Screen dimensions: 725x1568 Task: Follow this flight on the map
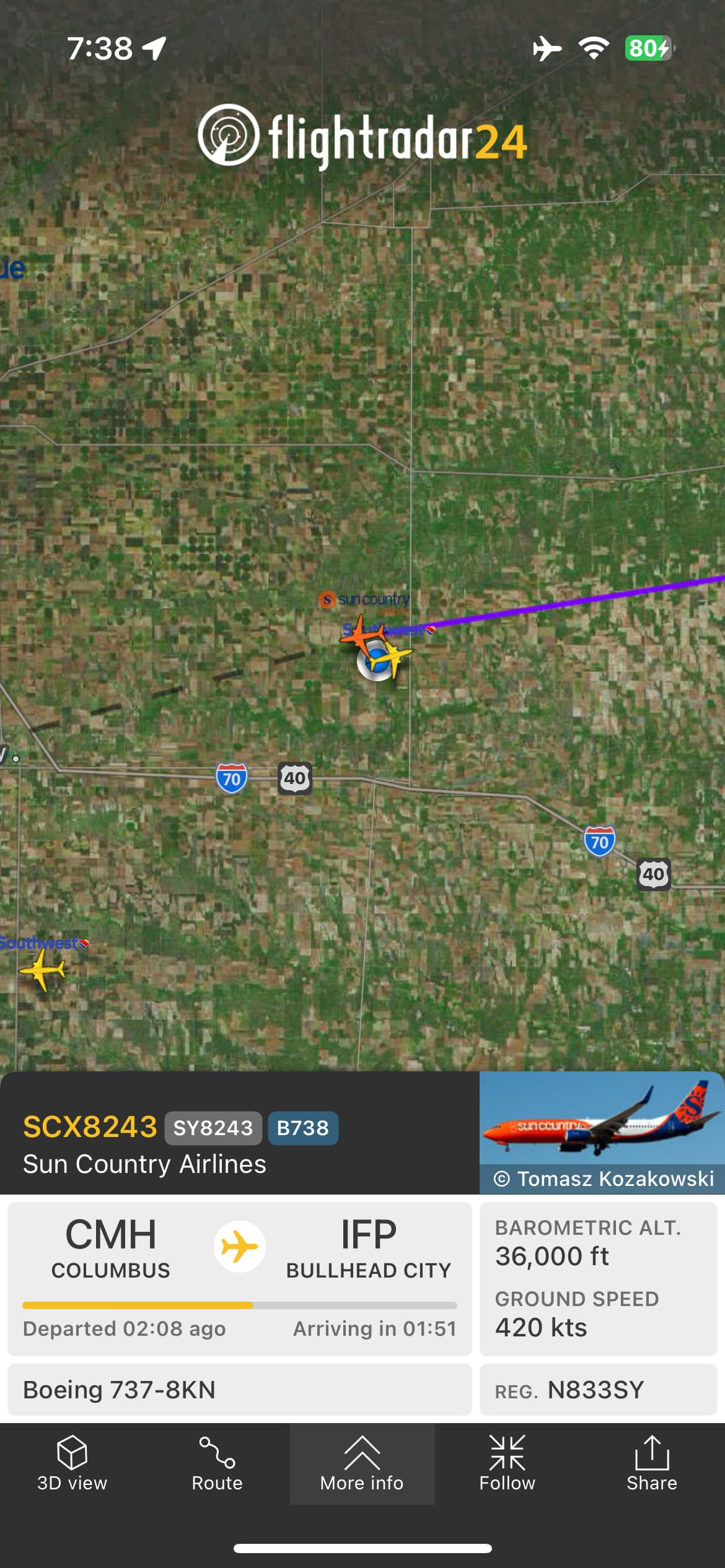tap(507, 1464)
